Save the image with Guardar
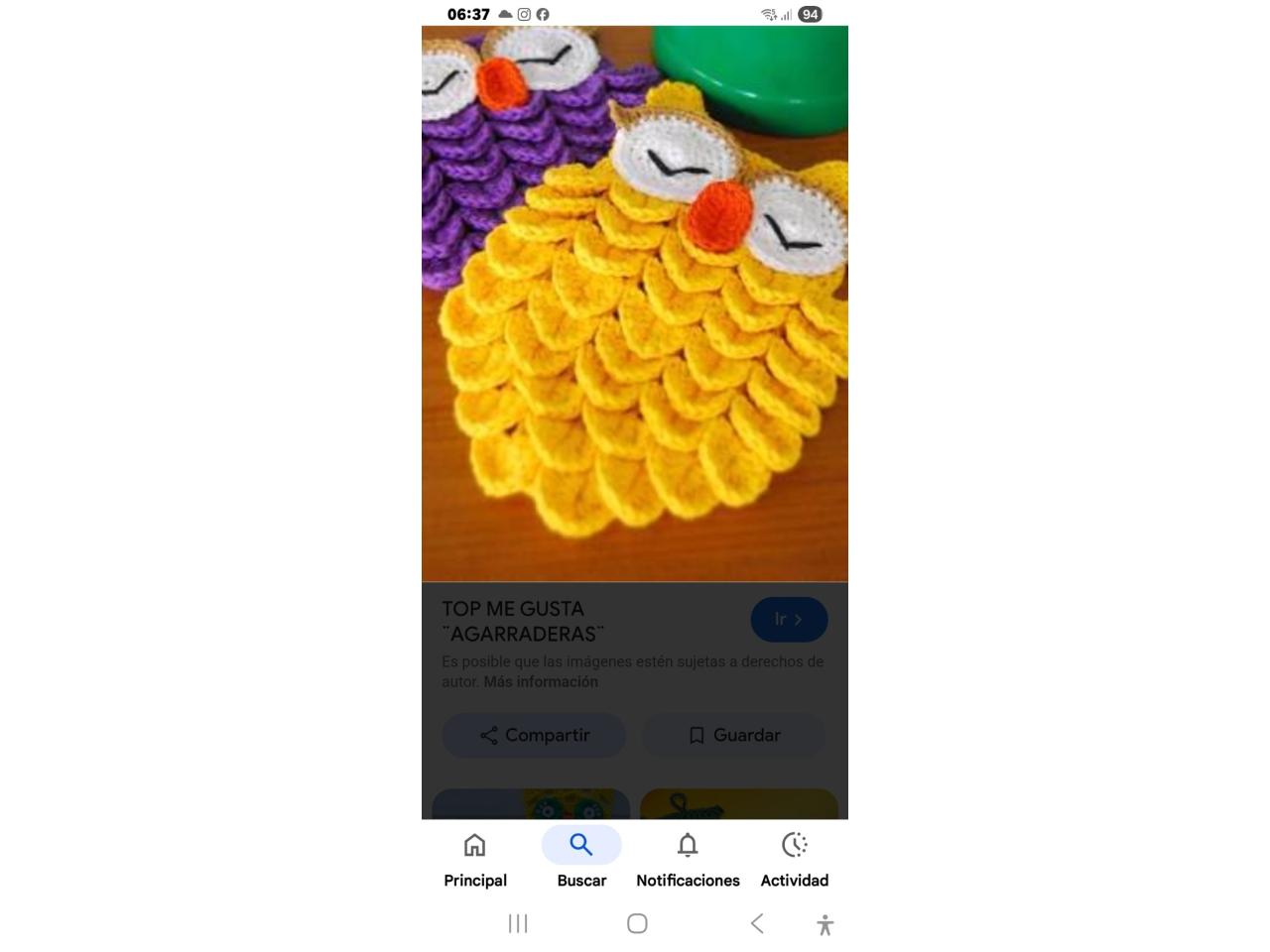Viewport: 1270px width, 952px height. 734,735
